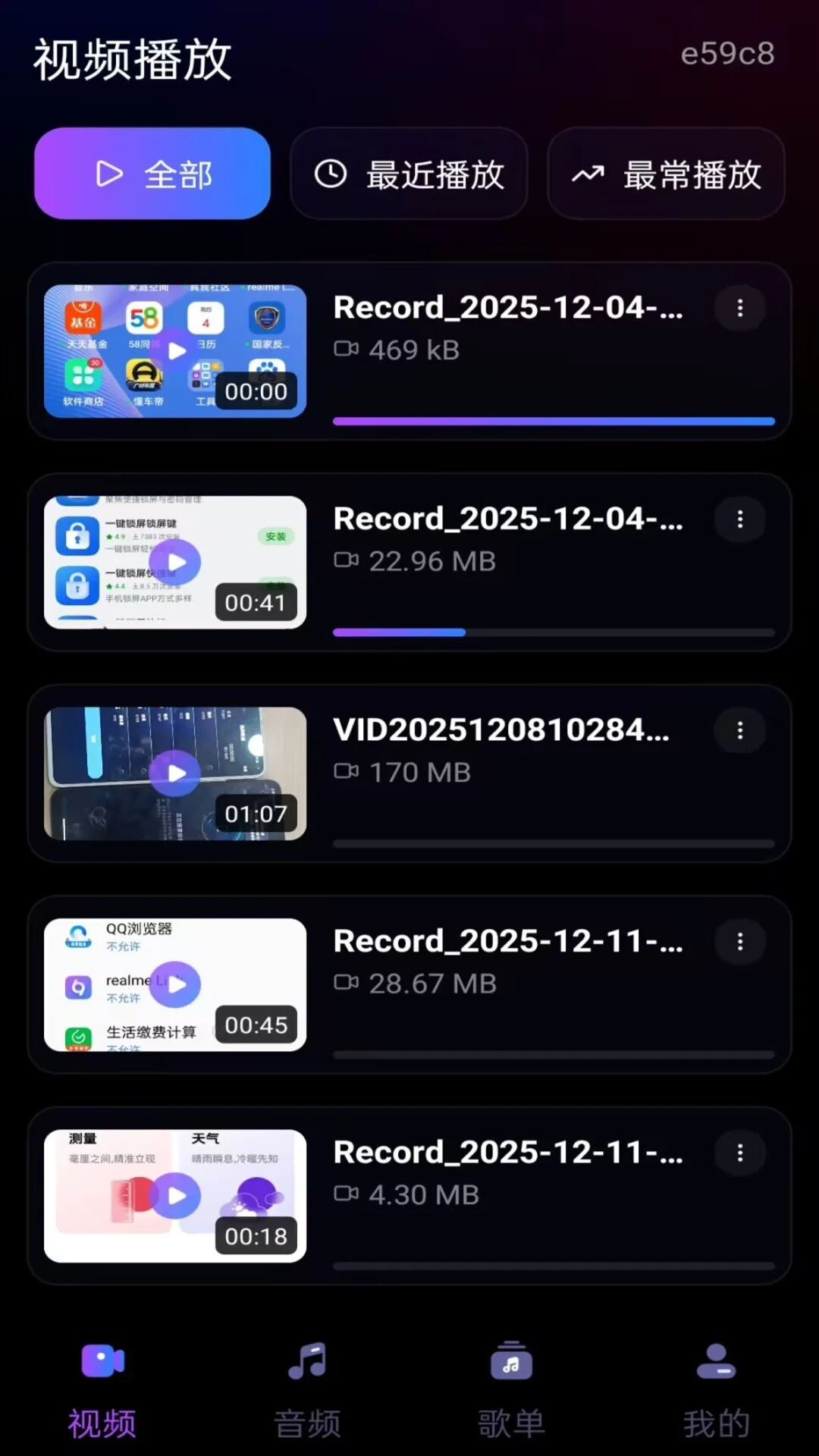Play the 00:00 video thumbnail
Image resolution: width=819 pixels, height=1456 pixels.
(175, 350)
